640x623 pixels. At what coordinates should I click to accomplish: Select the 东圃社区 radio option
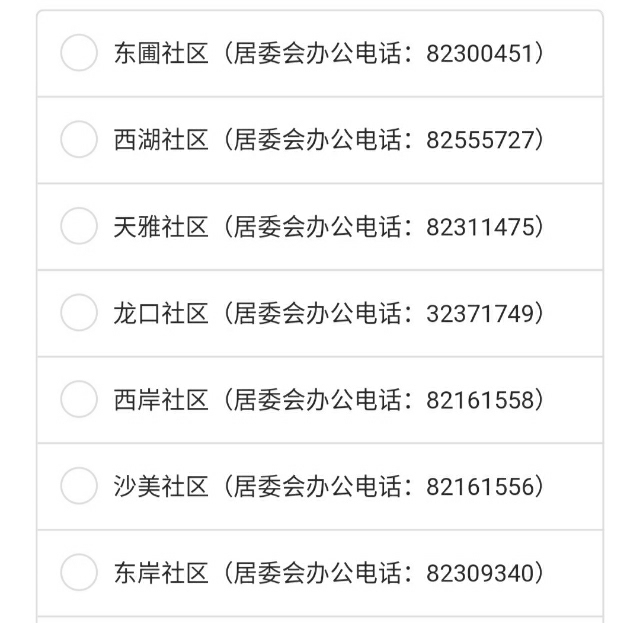[x=79, y=53]
